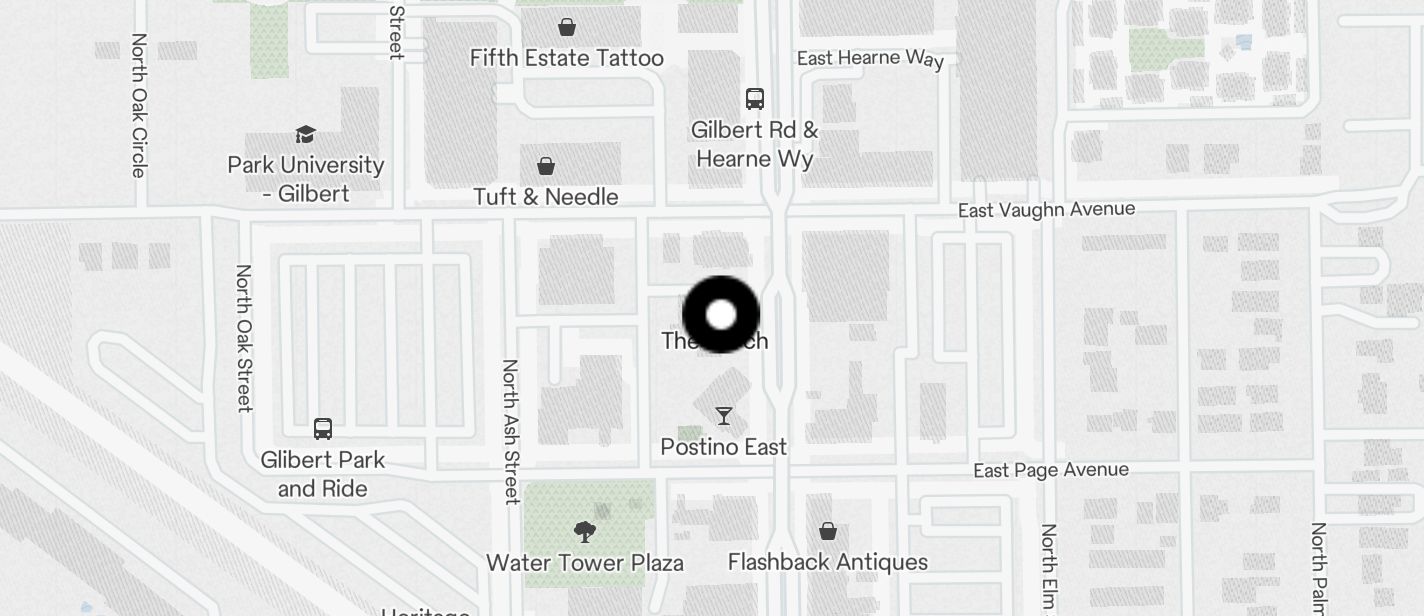This screenshot has width=1424, height=616.
Task: Tap the black location pin on the map
Action: [x=721, y=315]
